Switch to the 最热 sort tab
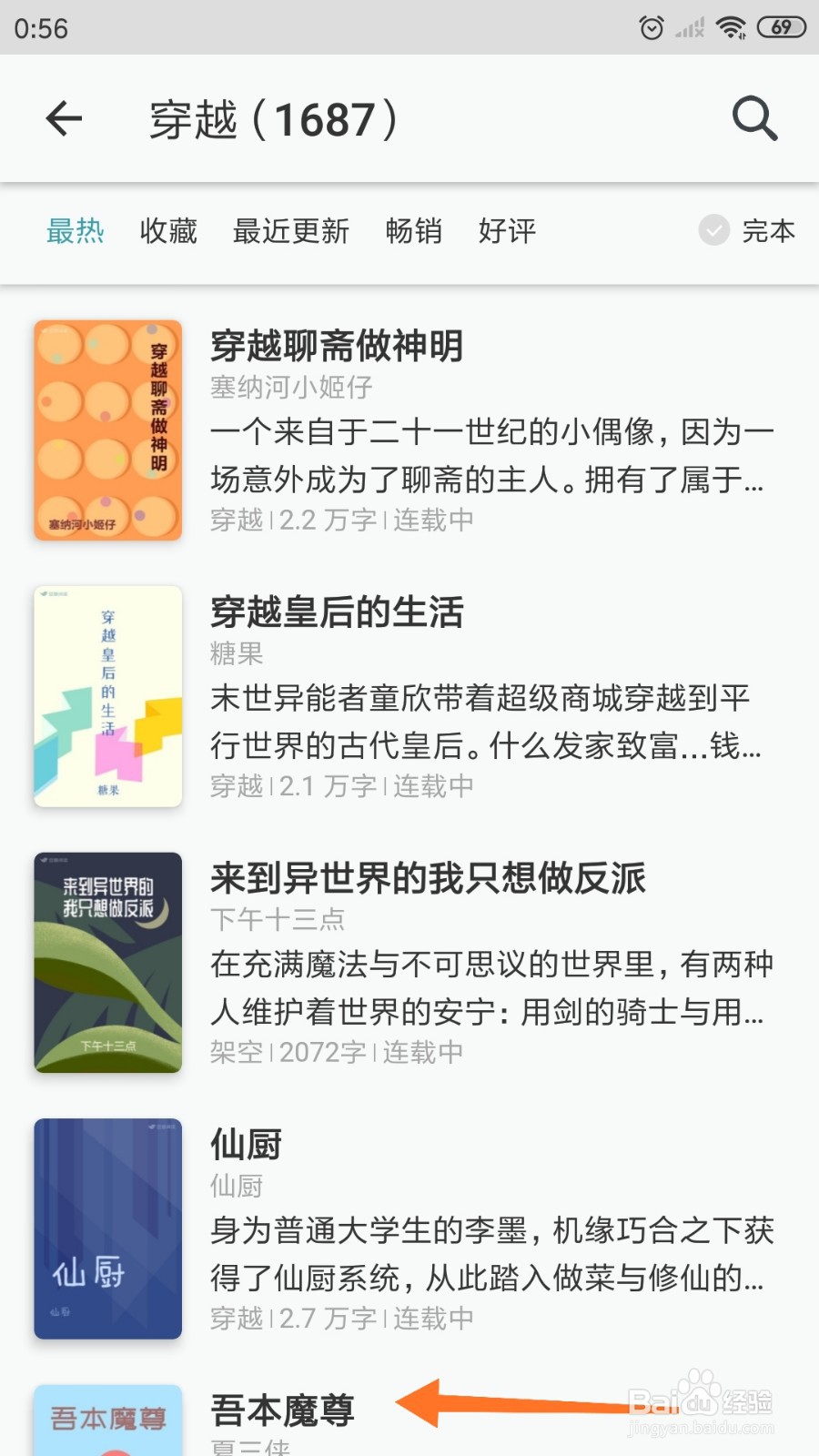819x1456 pixels. [x=76, y=231]
